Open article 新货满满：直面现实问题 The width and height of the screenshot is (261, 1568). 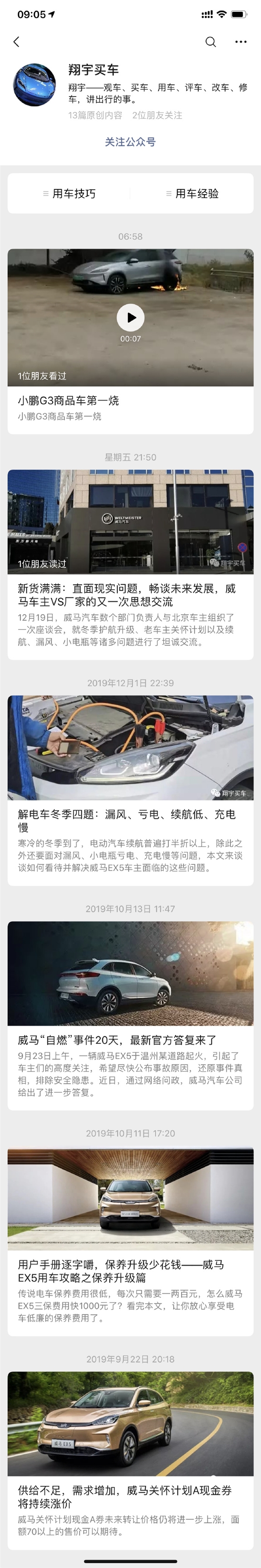tap(126, 595)
